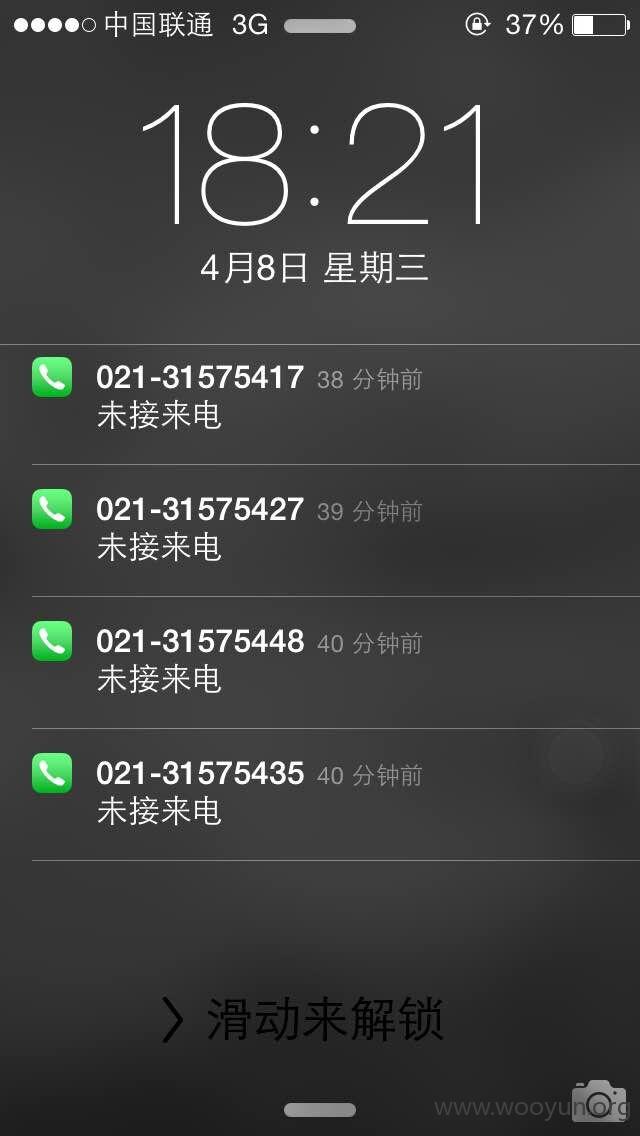Viewport: 640px width, 1136px height.
Task: Select the missed call notification 021-31575427
Action: click(x=320, y=530)
